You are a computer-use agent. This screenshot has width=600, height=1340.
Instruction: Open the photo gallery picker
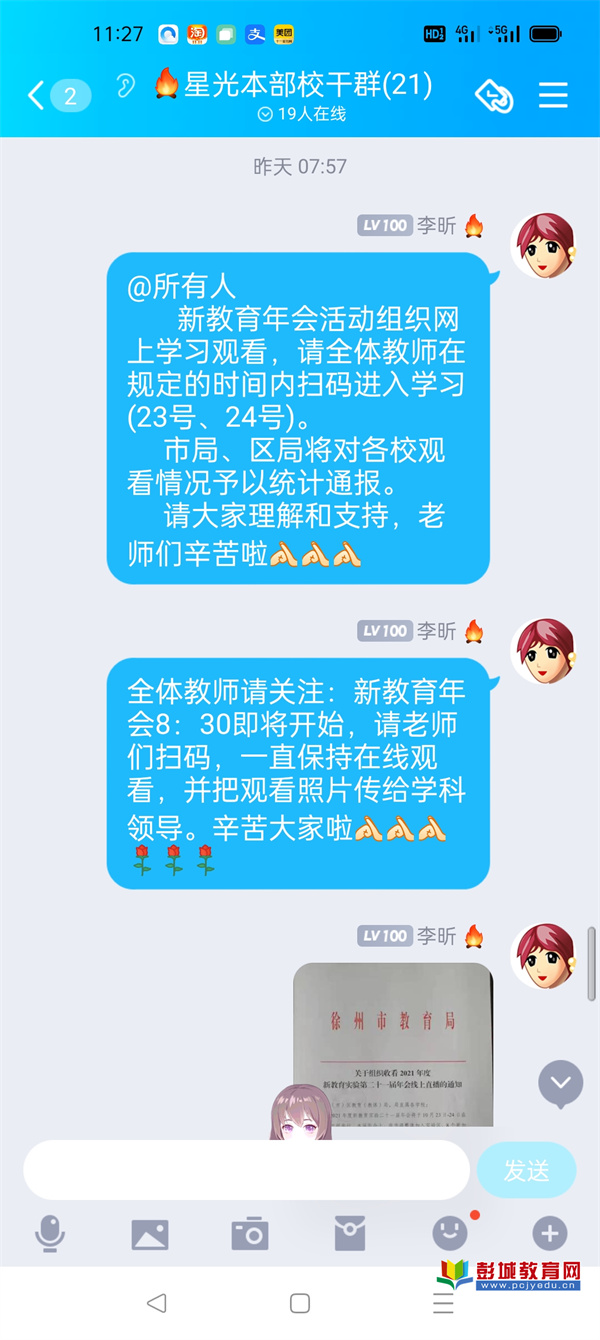150,1234
